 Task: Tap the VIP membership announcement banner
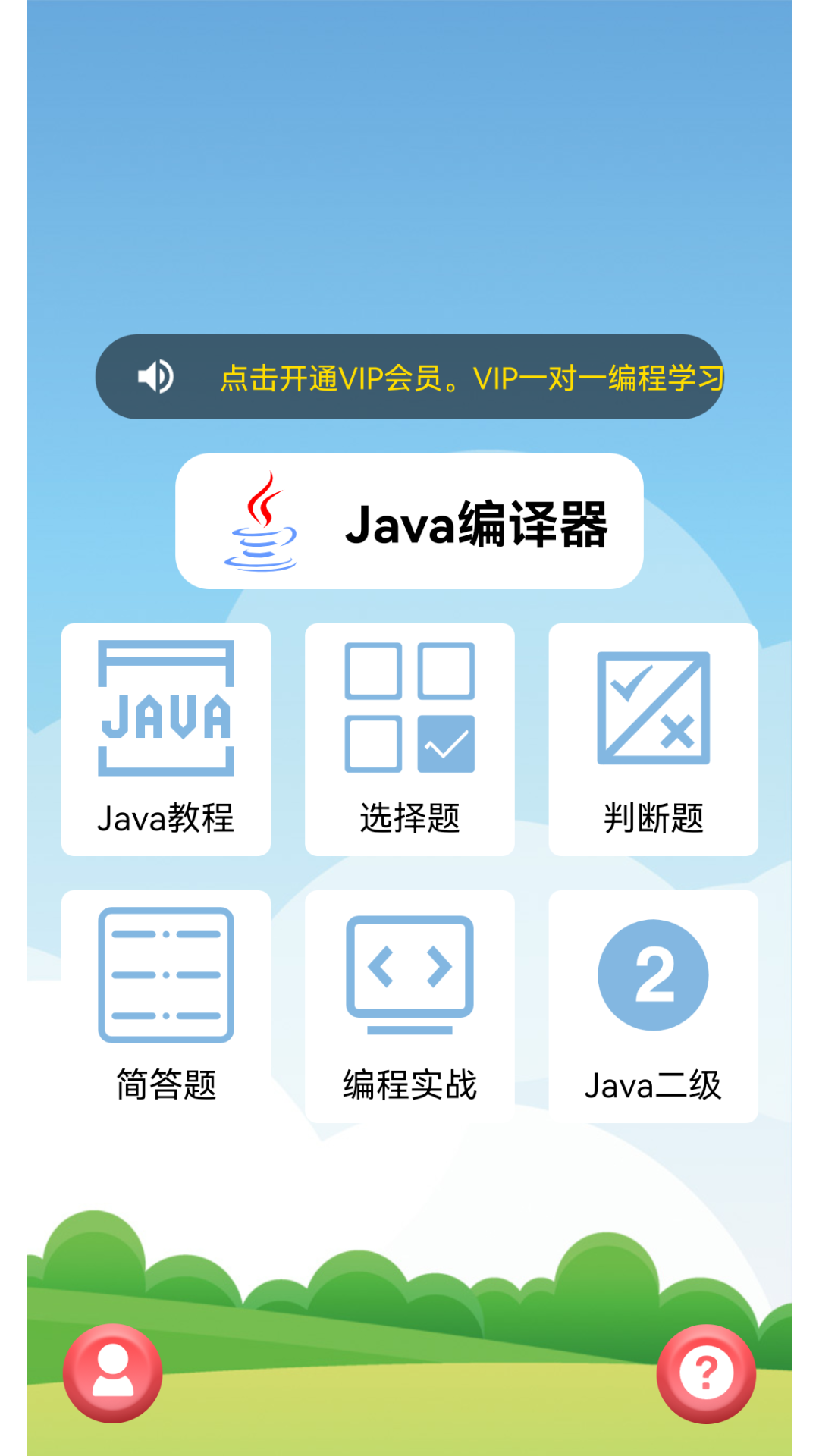[409, 377]
